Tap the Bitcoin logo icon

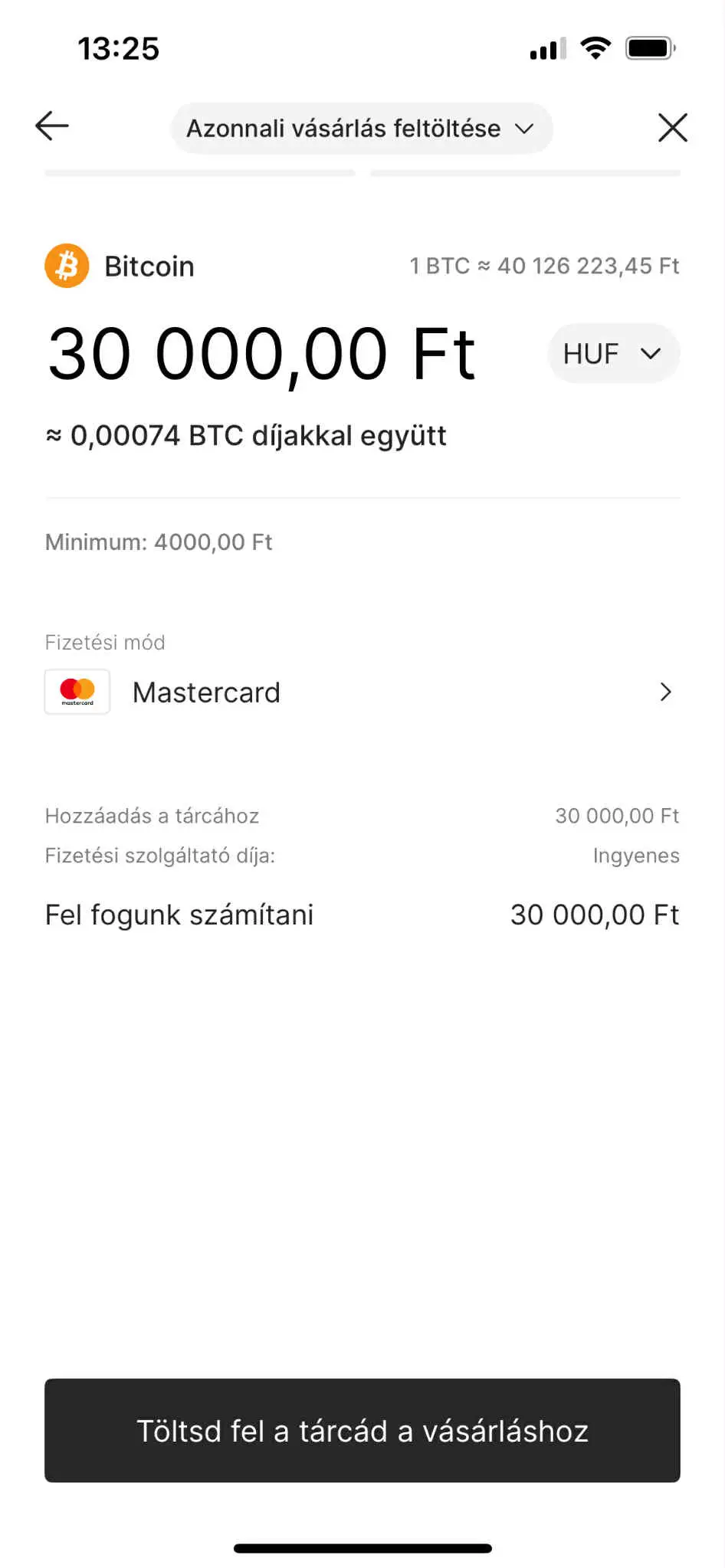point(67,265)
